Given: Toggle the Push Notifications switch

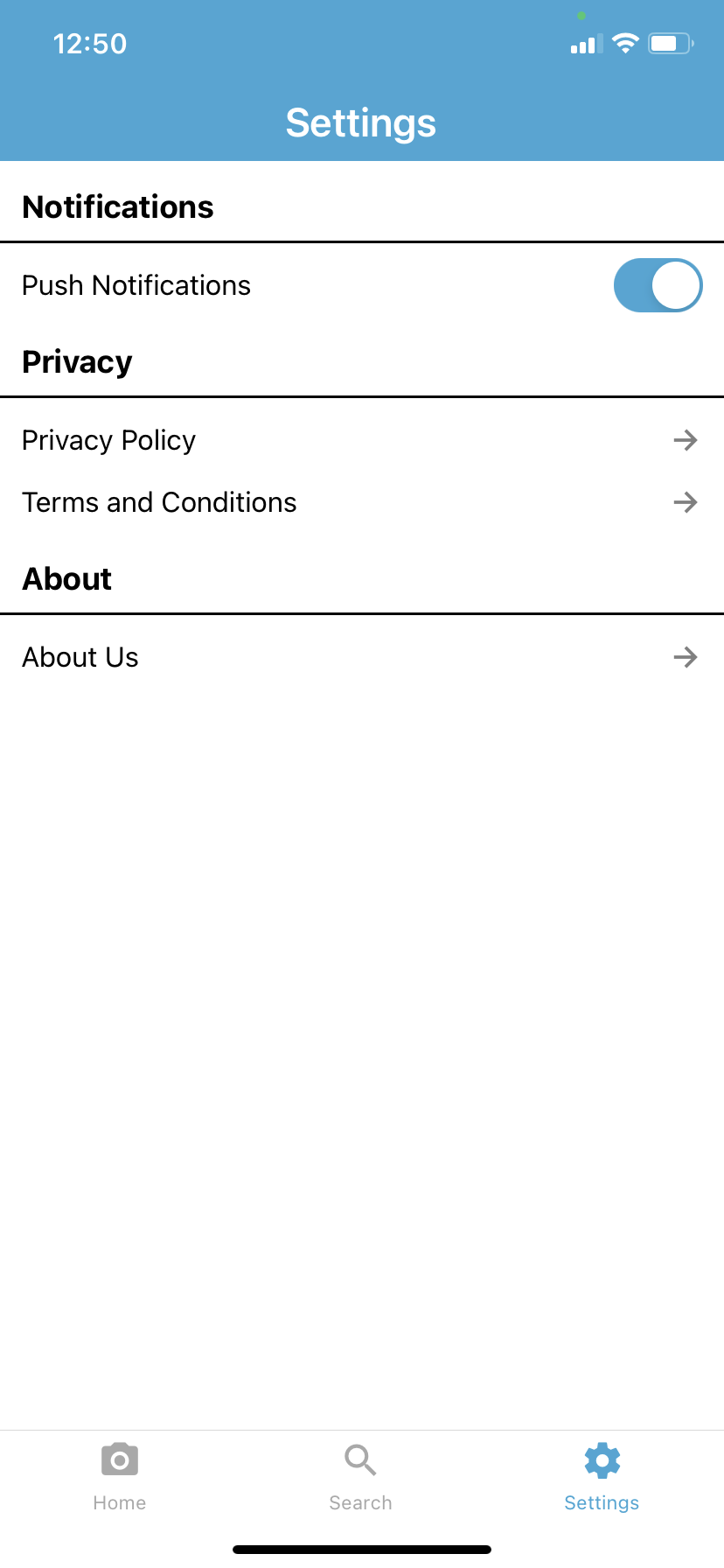Looking at the screenshot, I should (x=658, y=285).
